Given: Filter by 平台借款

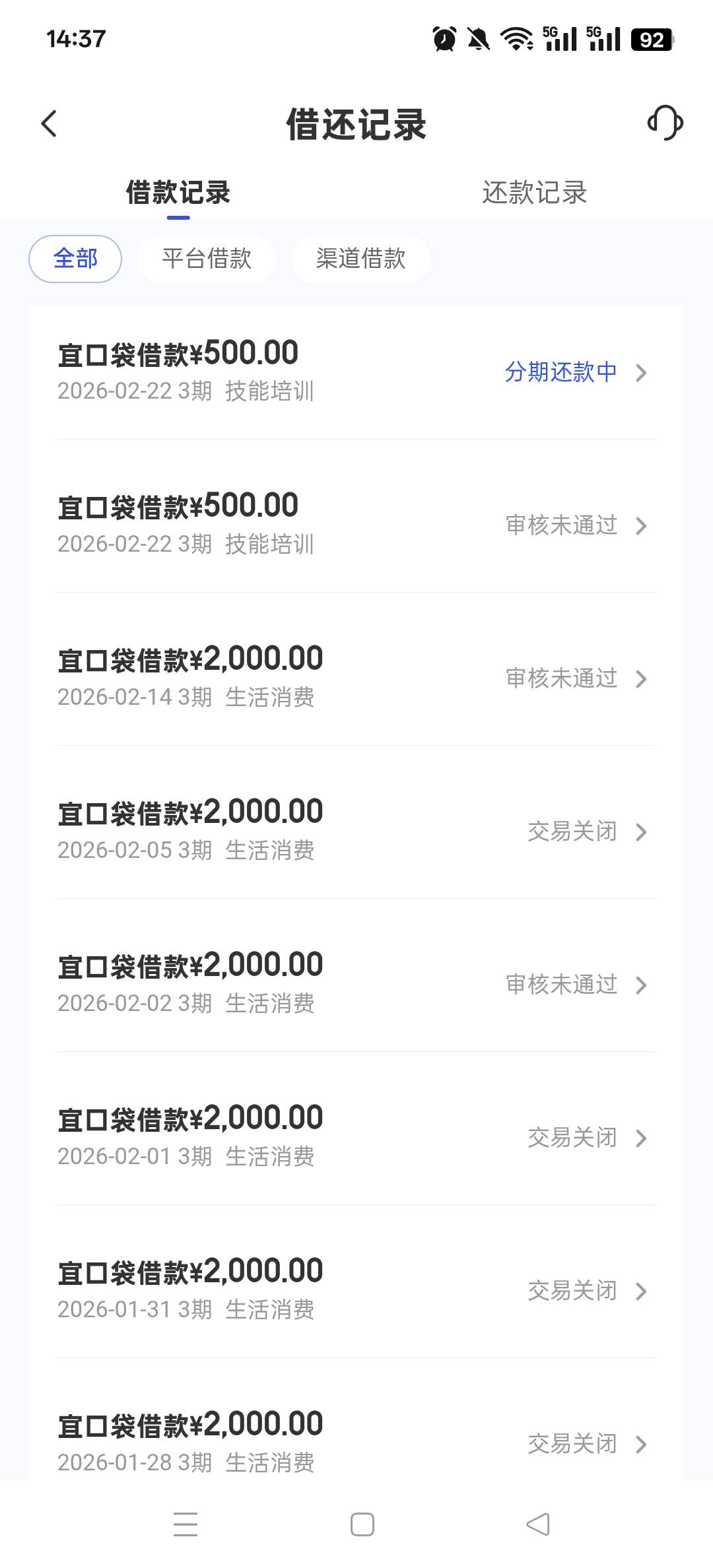Looking at the screenshot, I should pyautogui.click(x=207, y=259).
